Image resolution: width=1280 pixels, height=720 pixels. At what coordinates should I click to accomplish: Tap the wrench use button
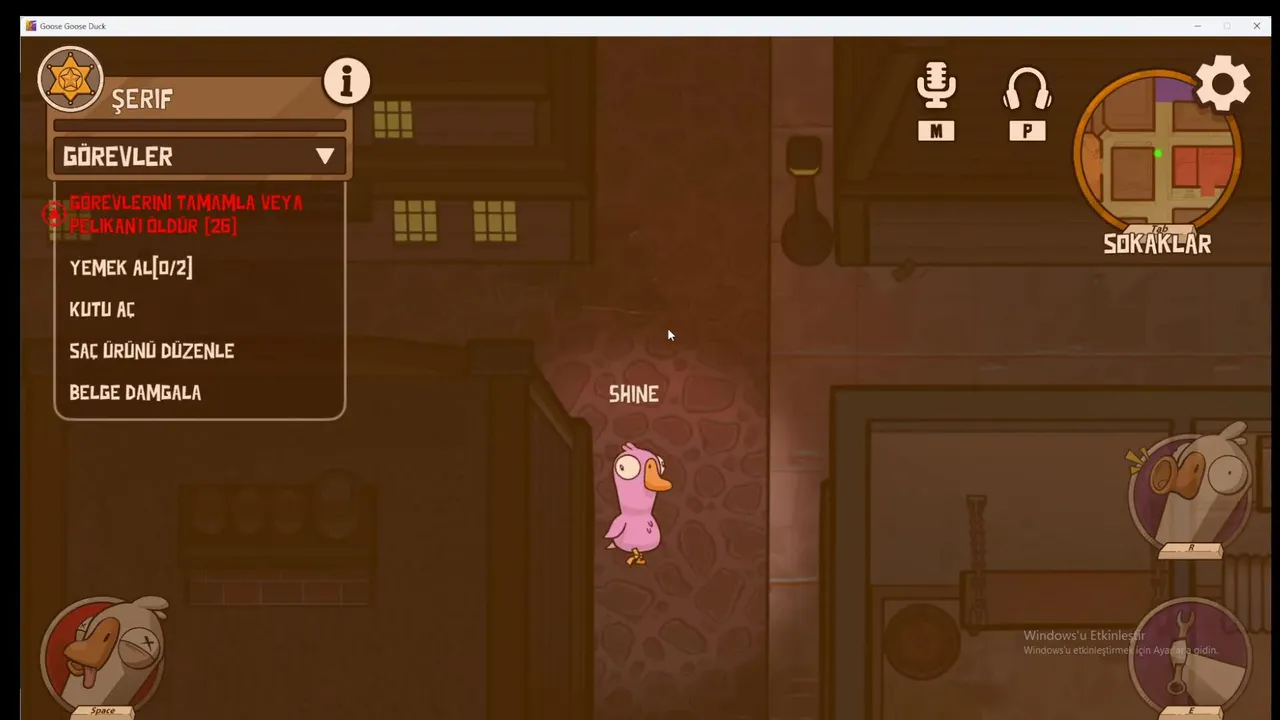[x=1188, y=655]
